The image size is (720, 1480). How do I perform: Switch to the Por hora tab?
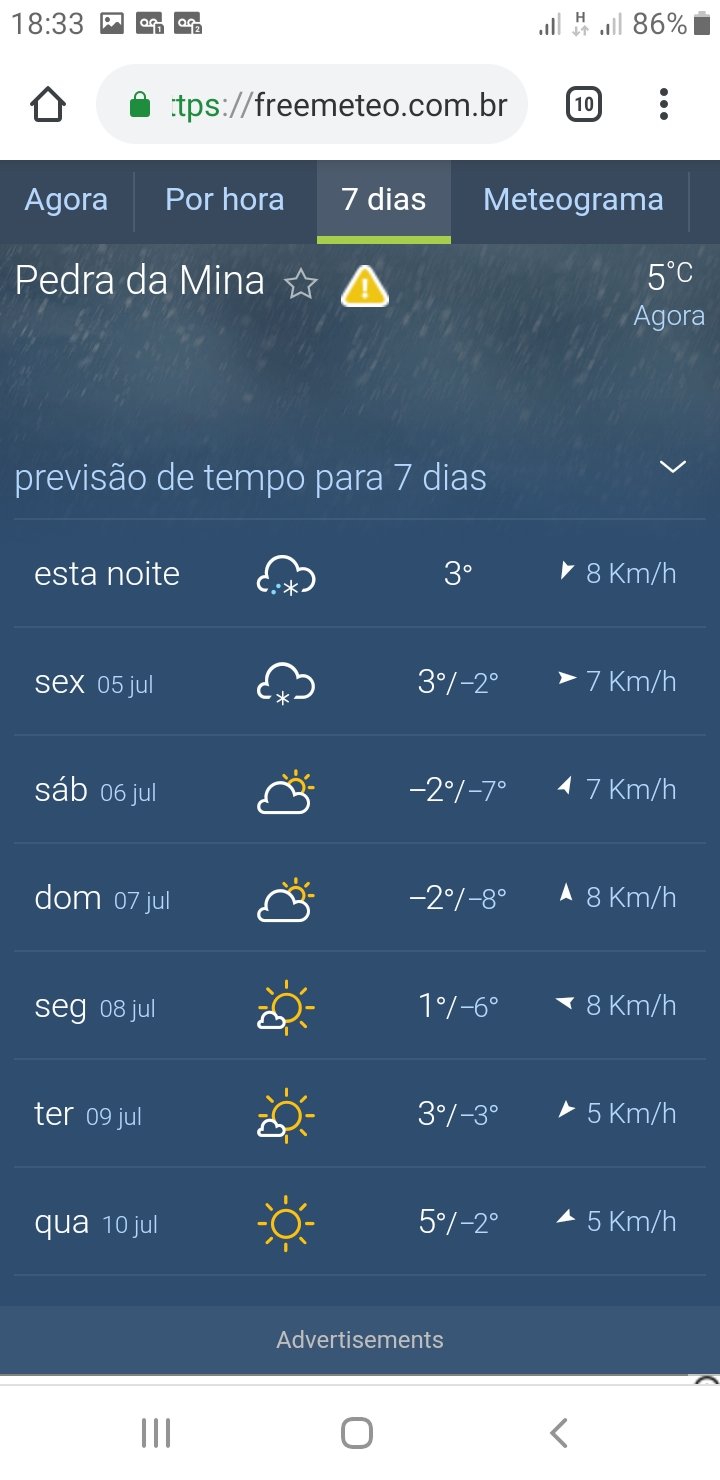[x=225, y=200]
